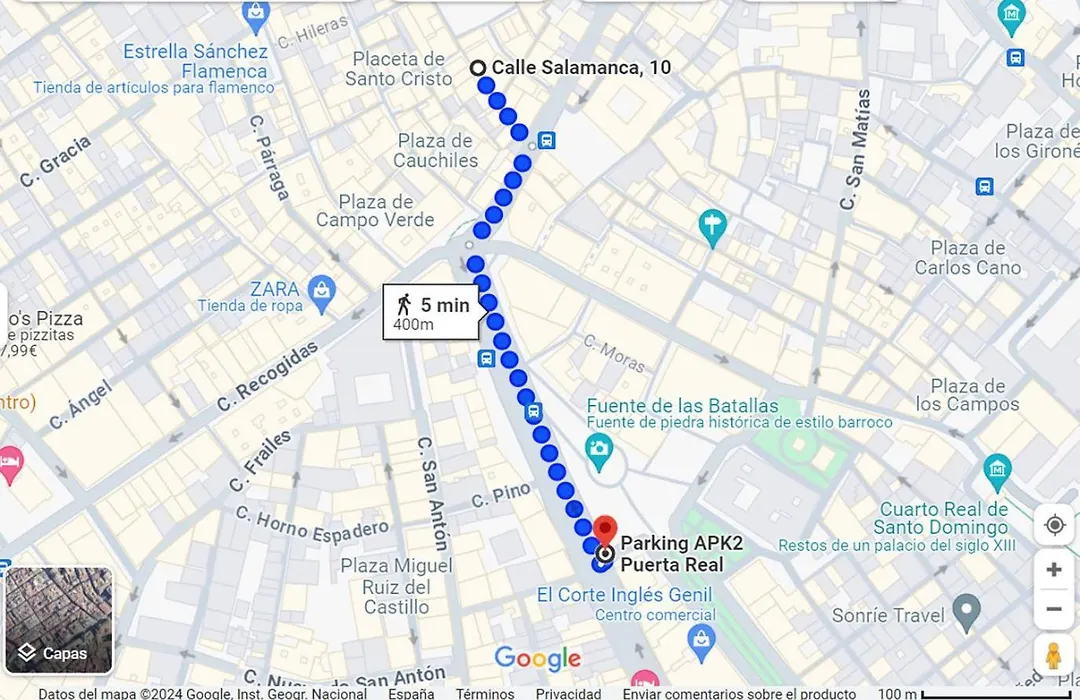Select the Calle Salamanca, 10 start point
Viewport: 1080px width, 700px height.
point(478,68)
